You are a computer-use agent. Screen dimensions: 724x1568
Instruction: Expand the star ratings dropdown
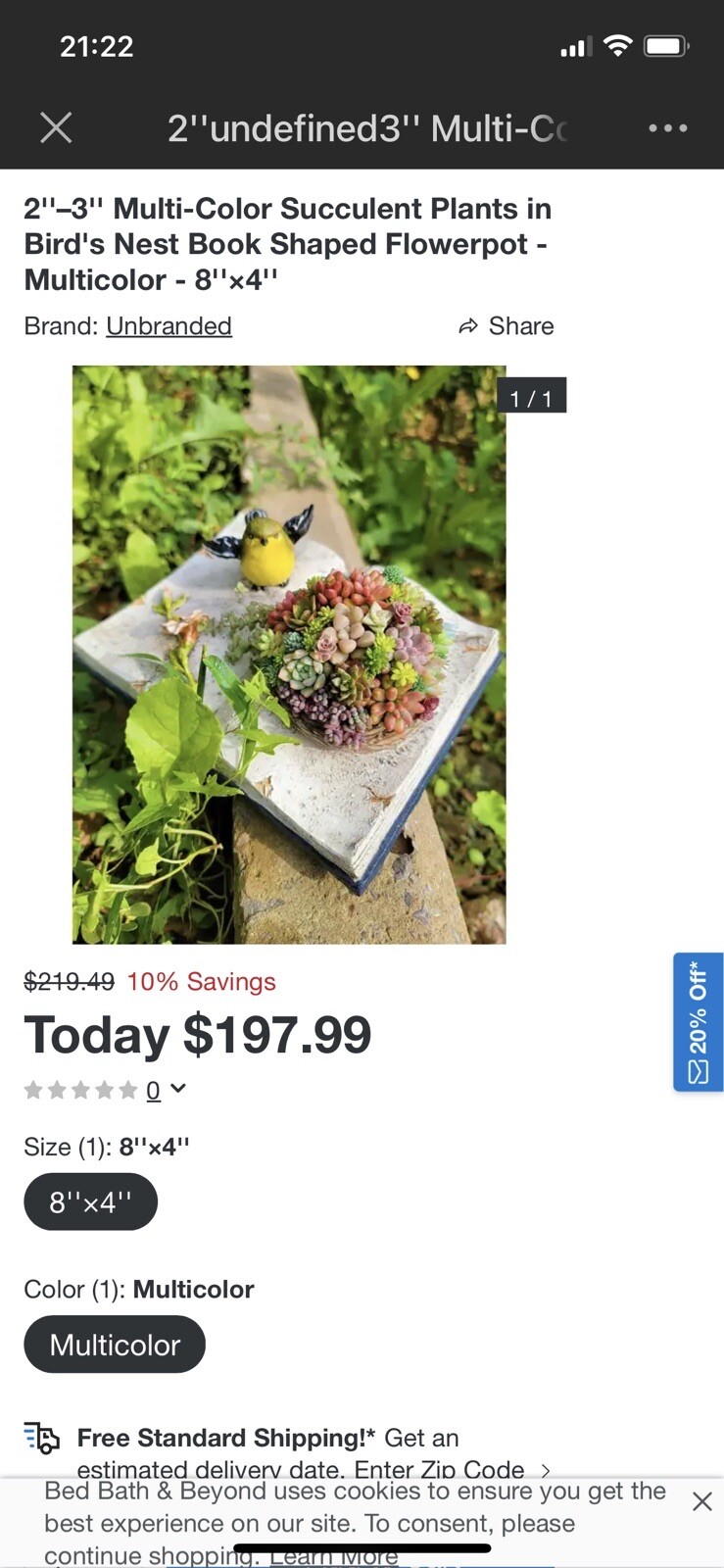[177, 1089]
